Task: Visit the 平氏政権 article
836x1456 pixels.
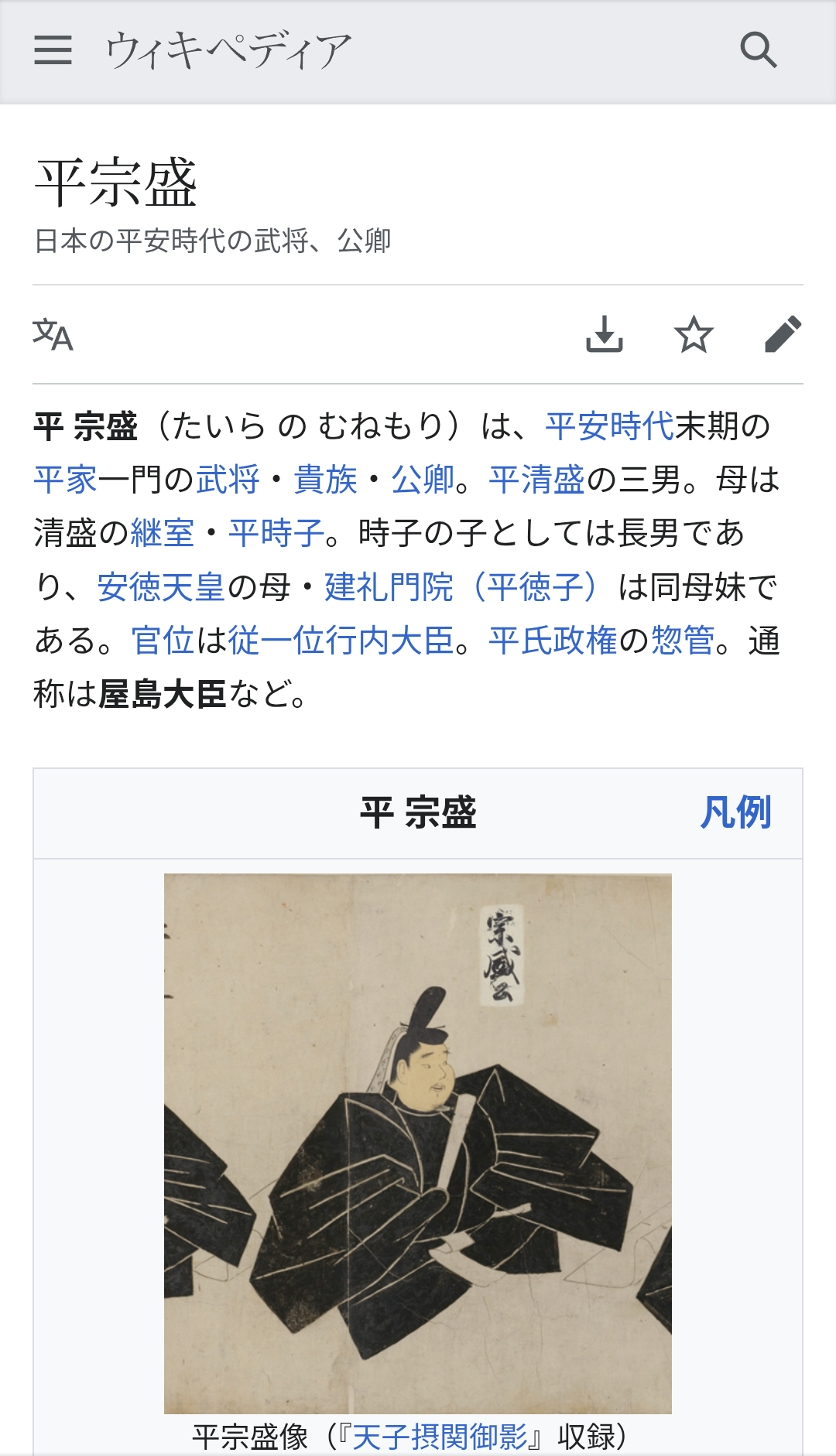Action: 553,641
